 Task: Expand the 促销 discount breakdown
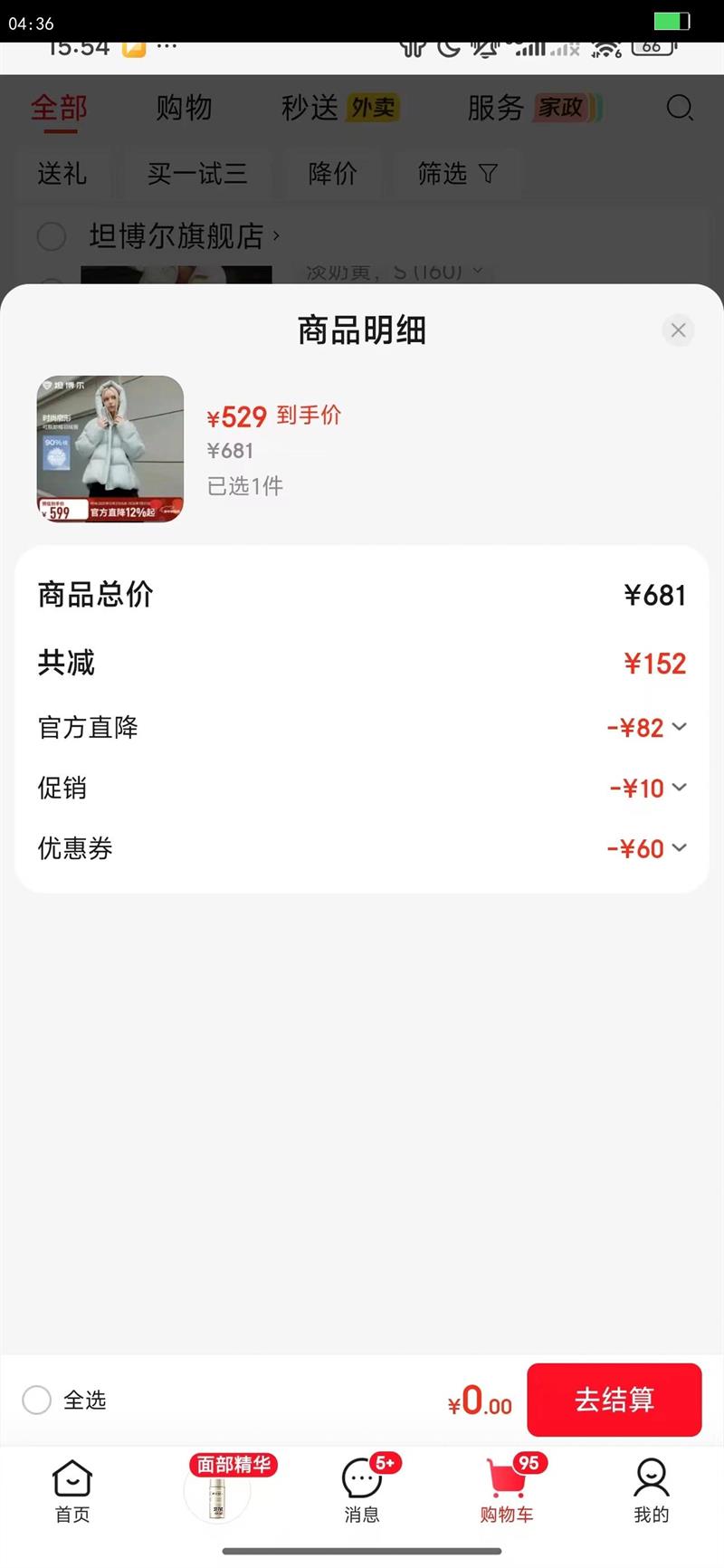tap(679, 788)
